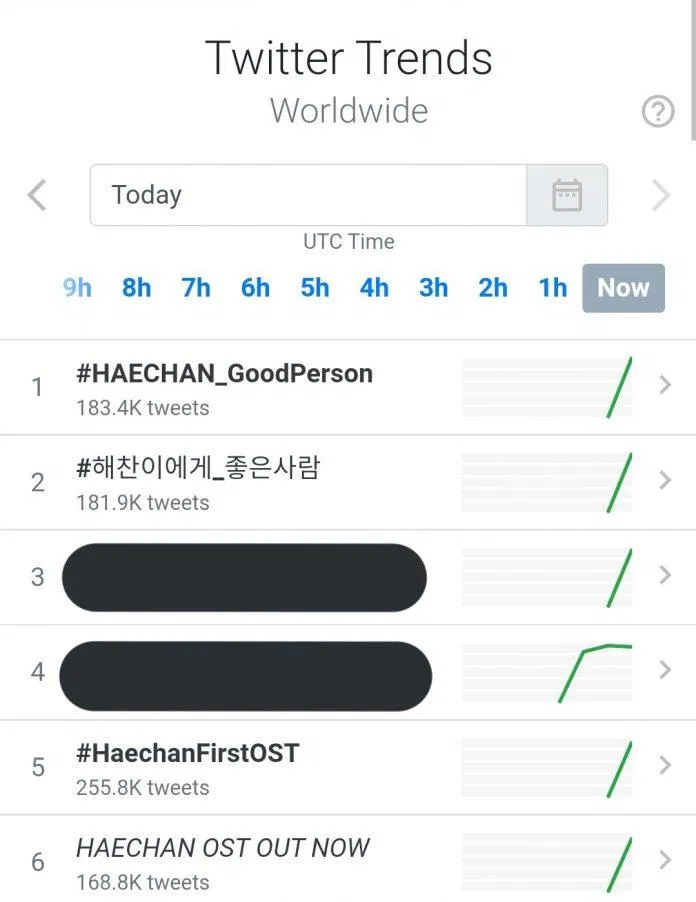Switch to the 5h time tab
The image size is (696, 902).
tap(315, 288)
